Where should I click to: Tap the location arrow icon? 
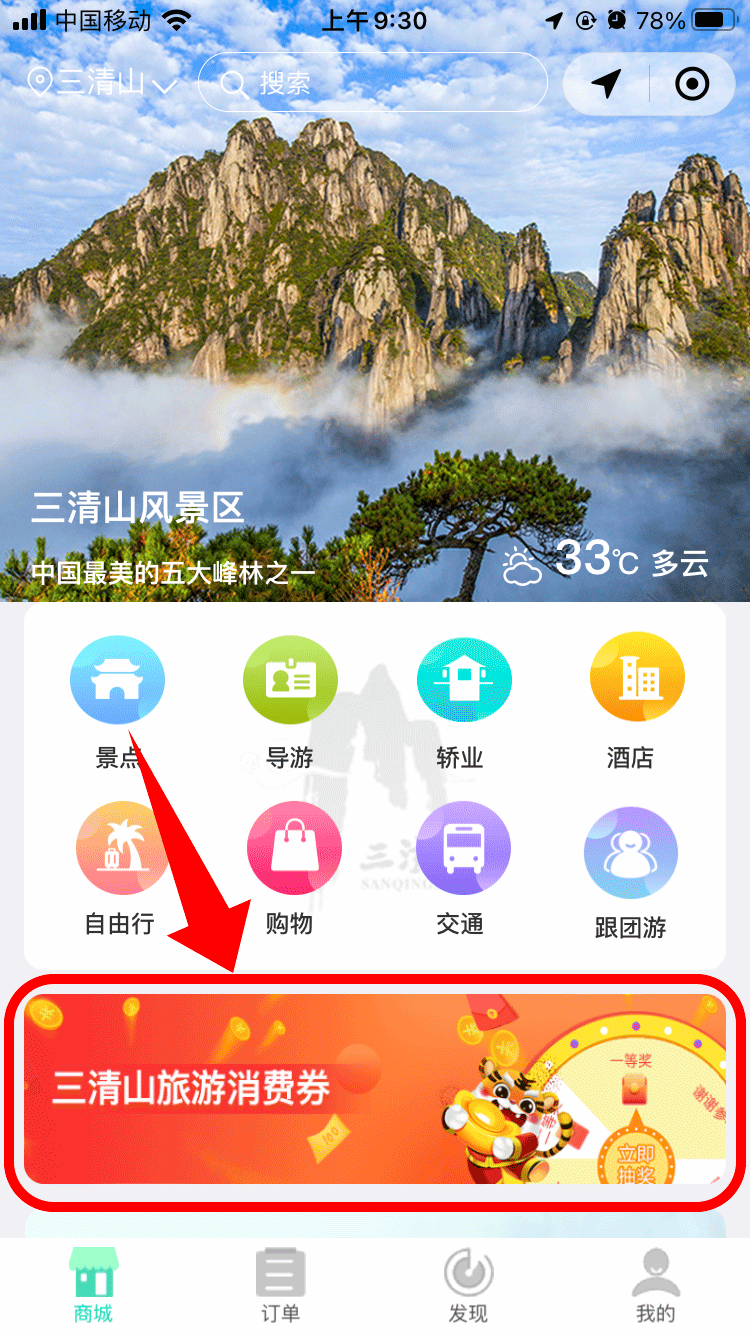(606, 84)
